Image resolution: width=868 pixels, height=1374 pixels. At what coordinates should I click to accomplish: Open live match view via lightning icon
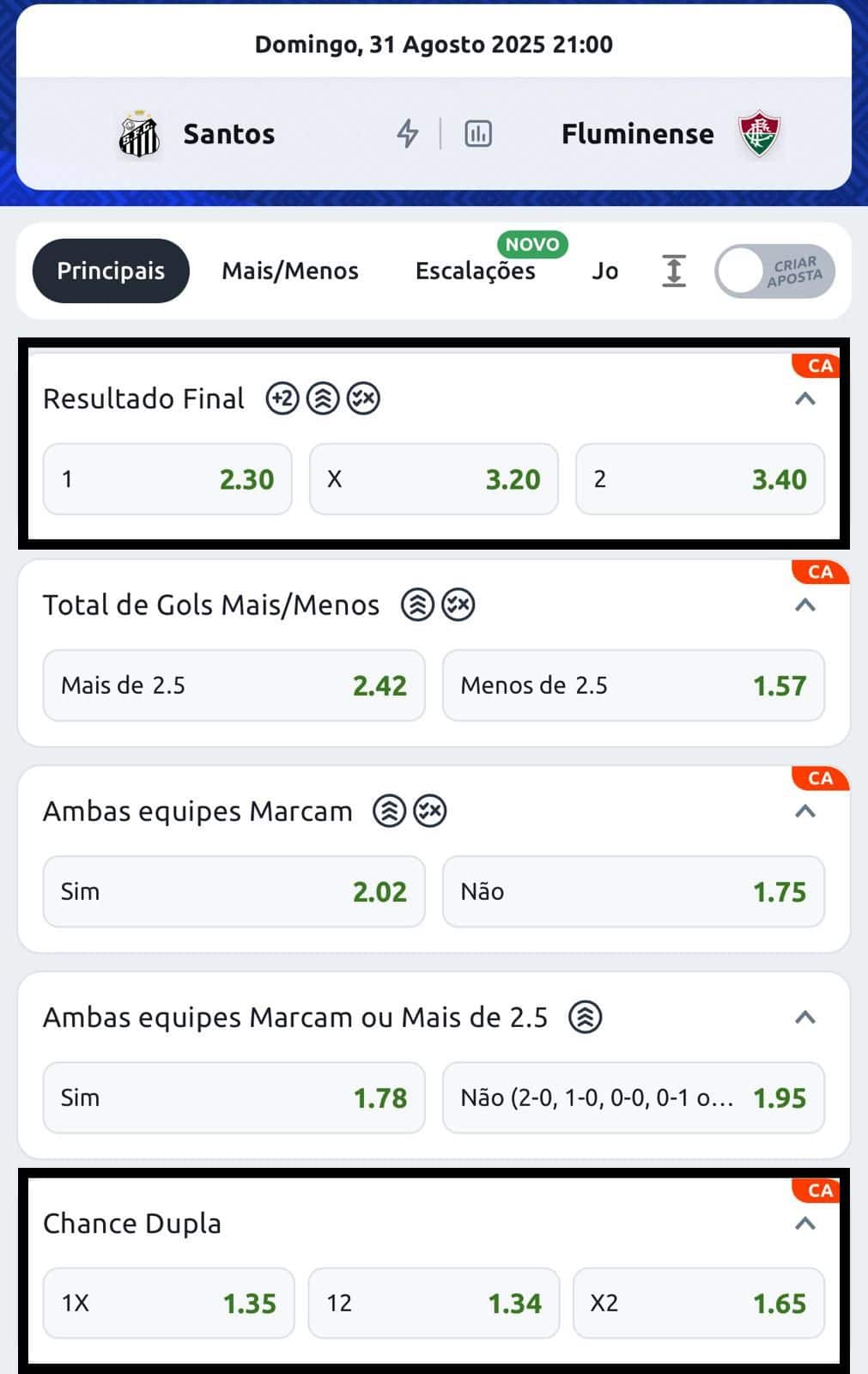409,134
